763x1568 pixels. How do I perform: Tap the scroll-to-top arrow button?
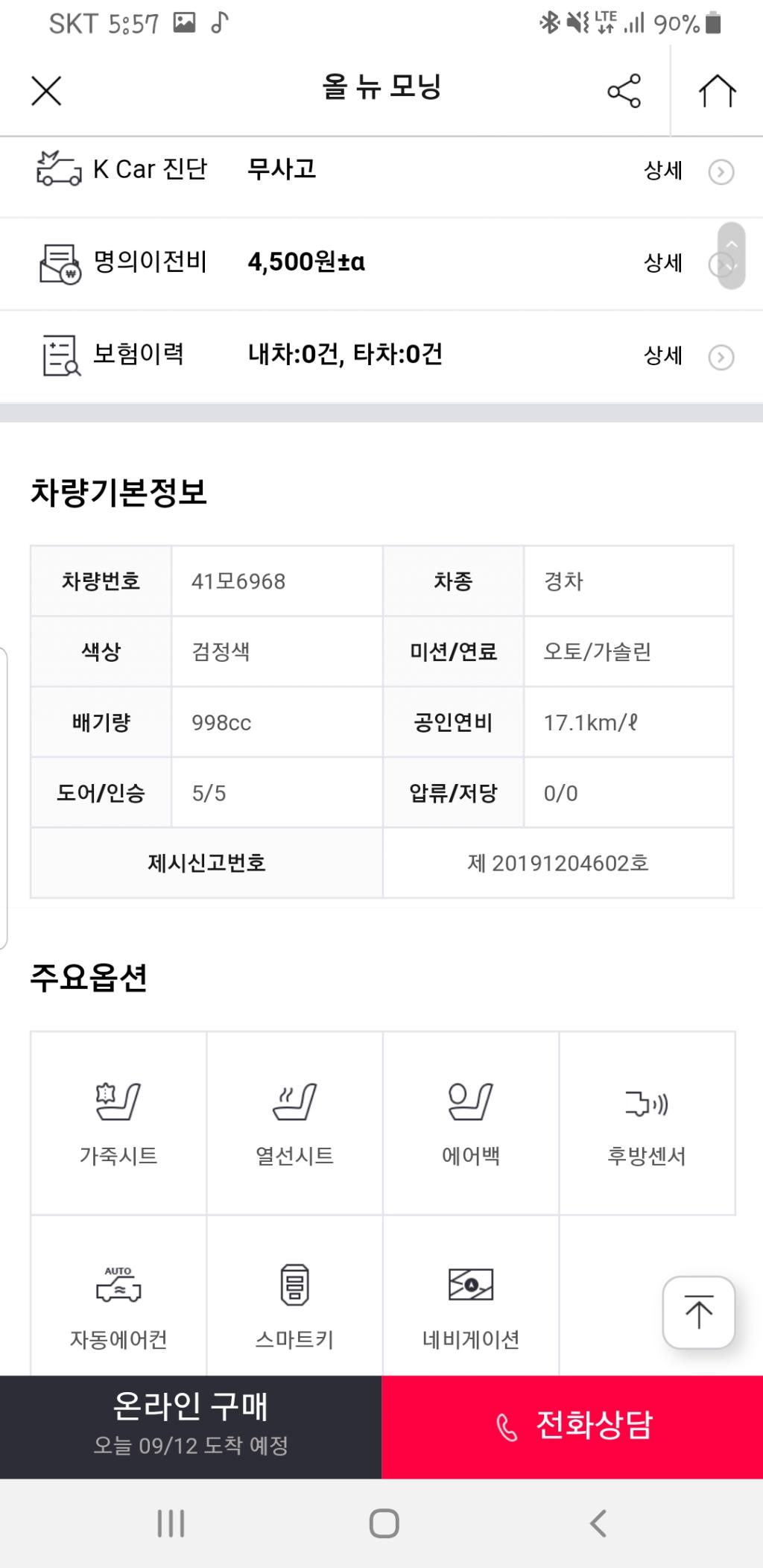[698, 1312]
